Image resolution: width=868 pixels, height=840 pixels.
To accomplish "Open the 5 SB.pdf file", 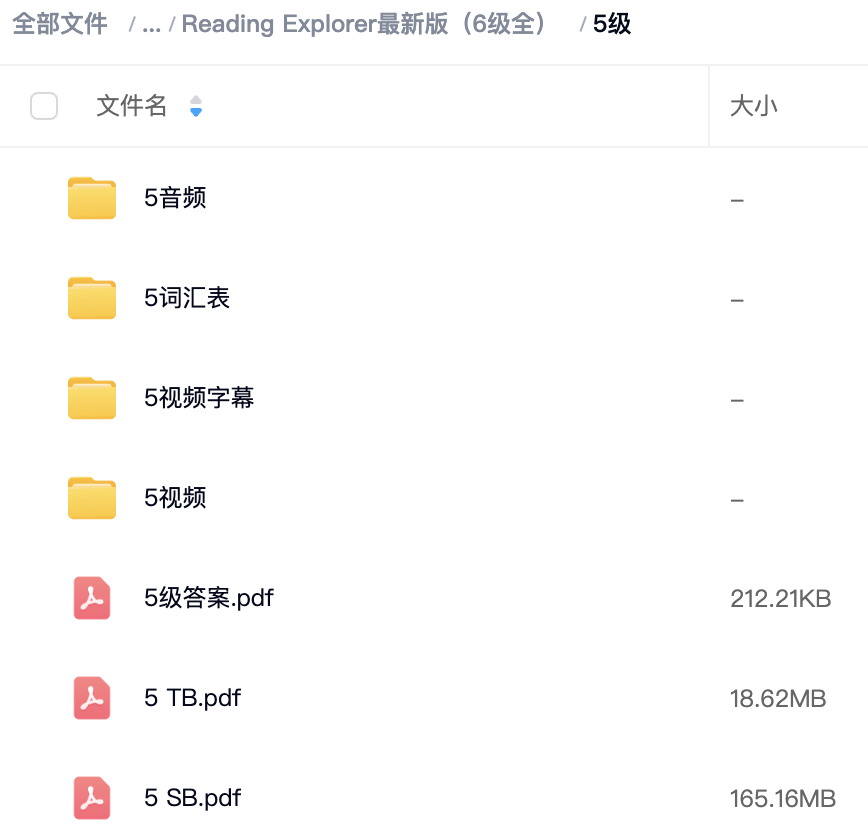I will (x=192, y=798).
